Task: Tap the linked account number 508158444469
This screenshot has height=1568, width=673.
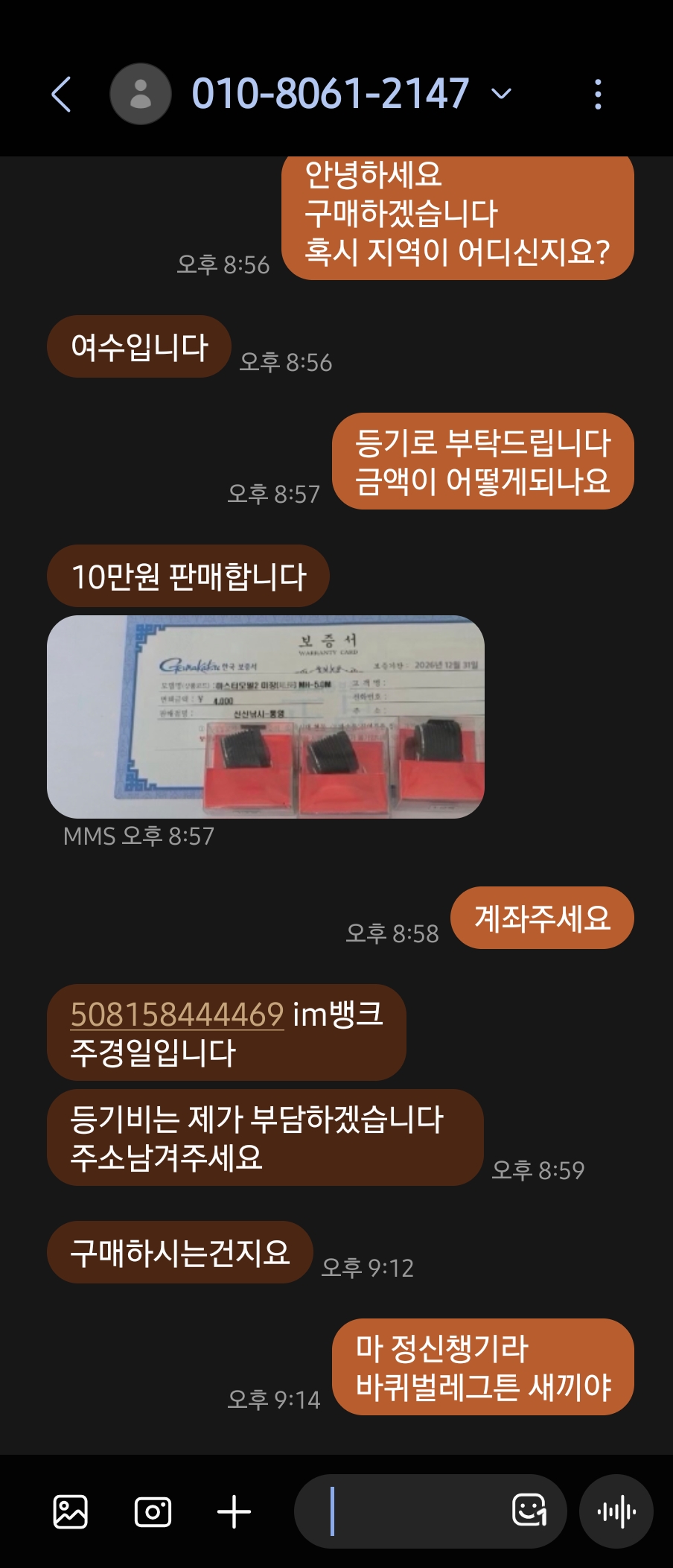Action: pyautogui.click(x=177, y=1015)
